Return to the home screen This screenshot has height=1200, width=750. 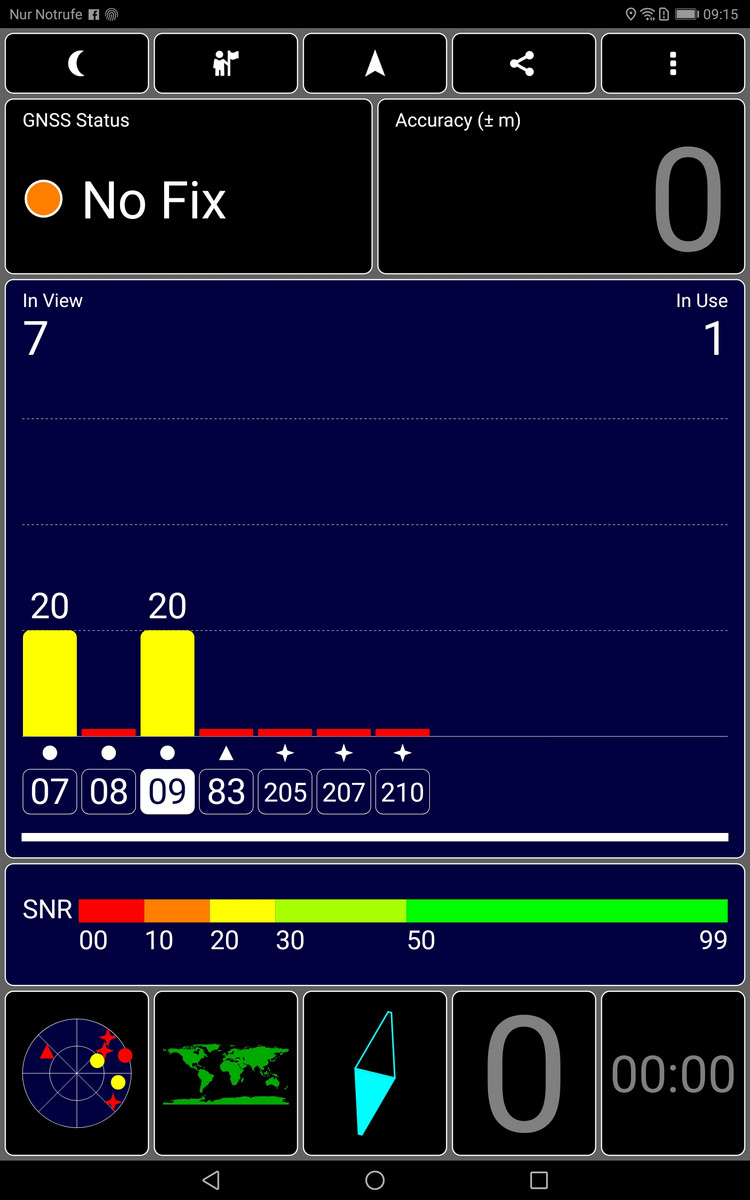(x=375, y=1180)
